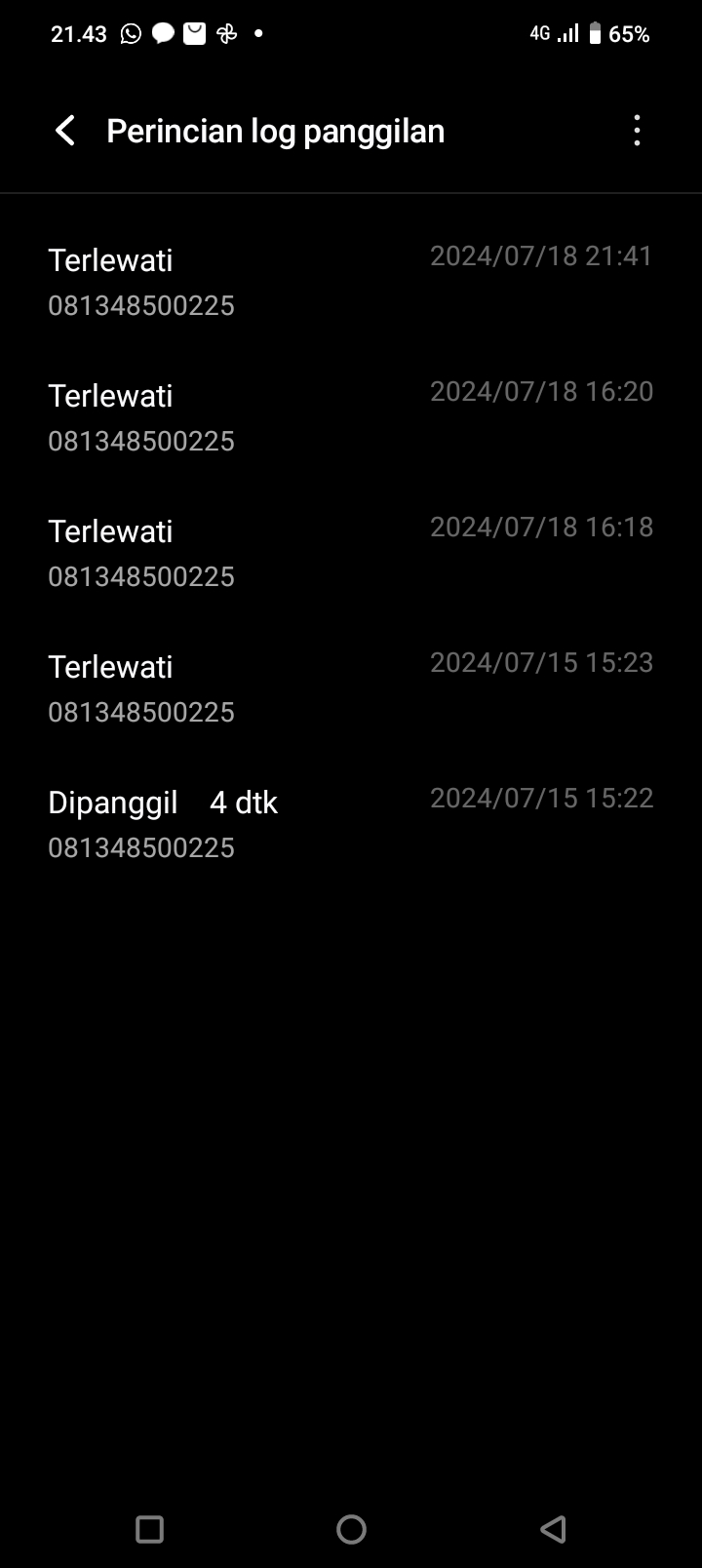This screenshot has width=702, height=1568.
Task: Select the missed call at 16:20
Action: pyautogui.click(x=351, y=417)
